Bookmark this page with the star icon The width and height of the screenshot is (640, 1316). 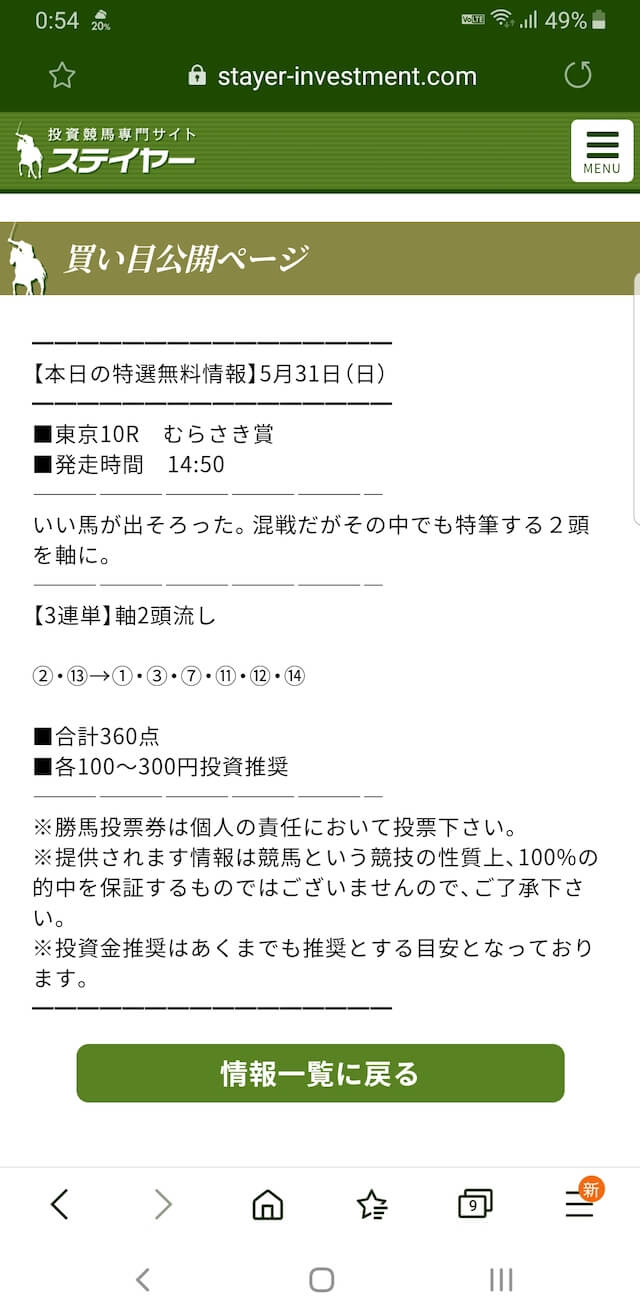(x=62, y=76)
